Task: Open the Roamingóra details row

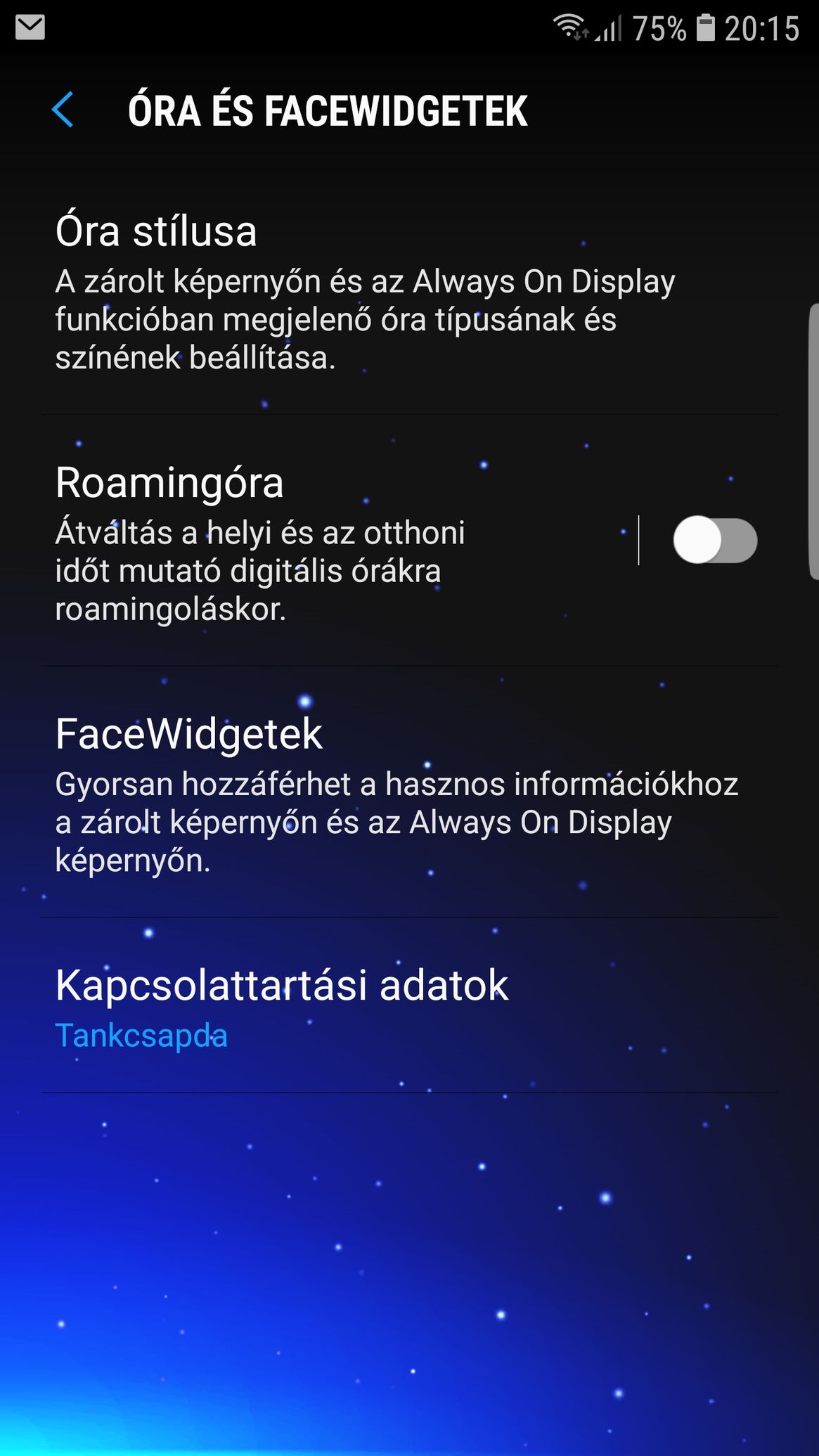Action: coord(337,541)
